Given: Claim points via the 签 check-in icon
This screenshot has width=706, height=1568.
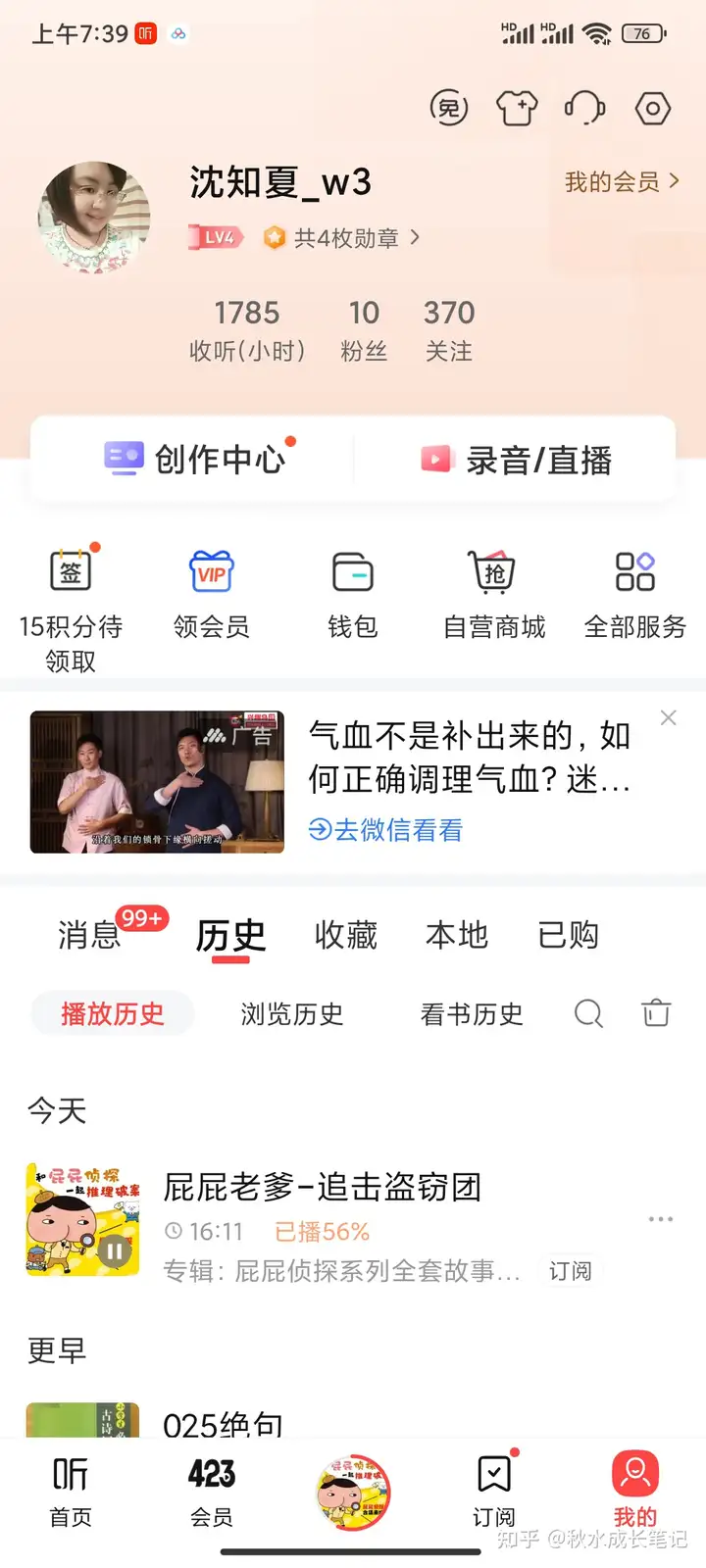Looking at the screenshot, I should [71, 569].
